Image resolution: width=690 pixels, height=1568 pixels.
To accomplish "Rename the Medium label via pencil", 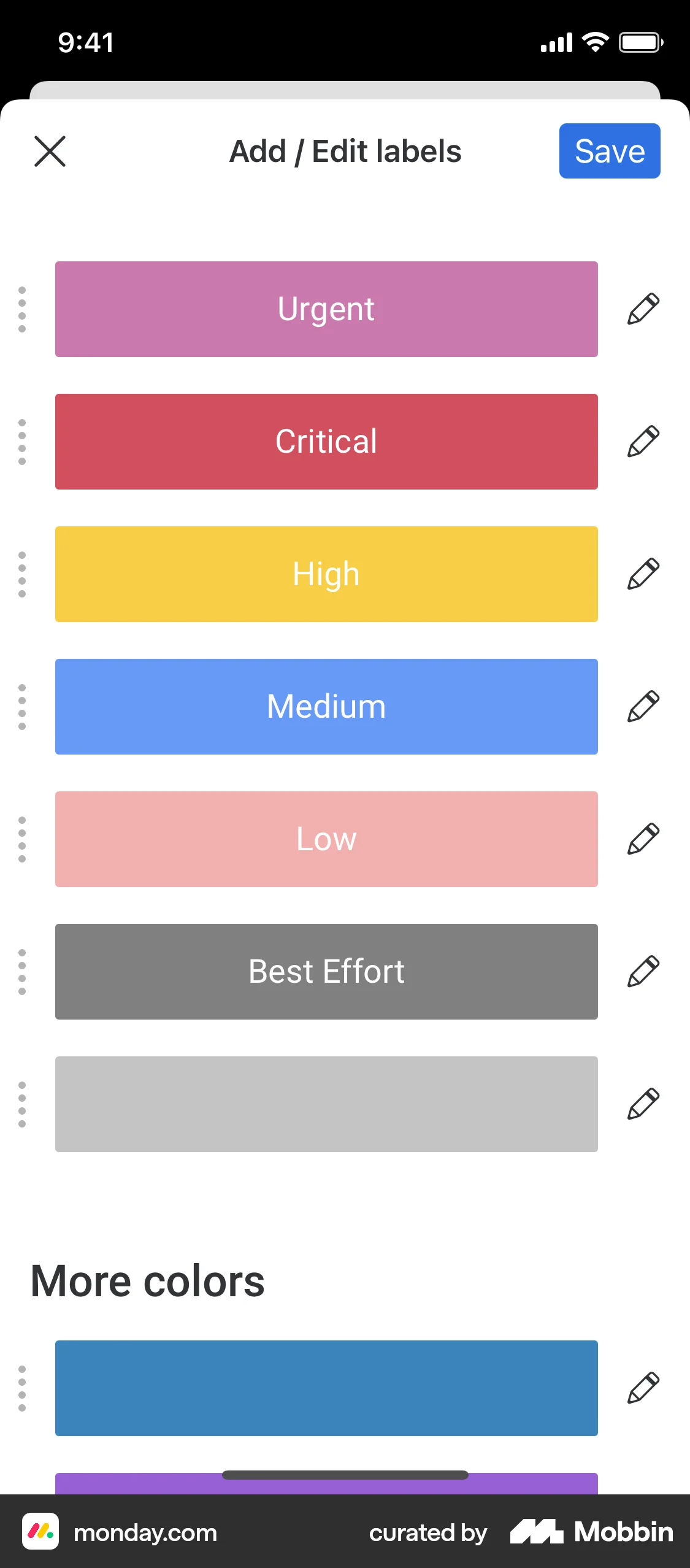I will point(643,706).
